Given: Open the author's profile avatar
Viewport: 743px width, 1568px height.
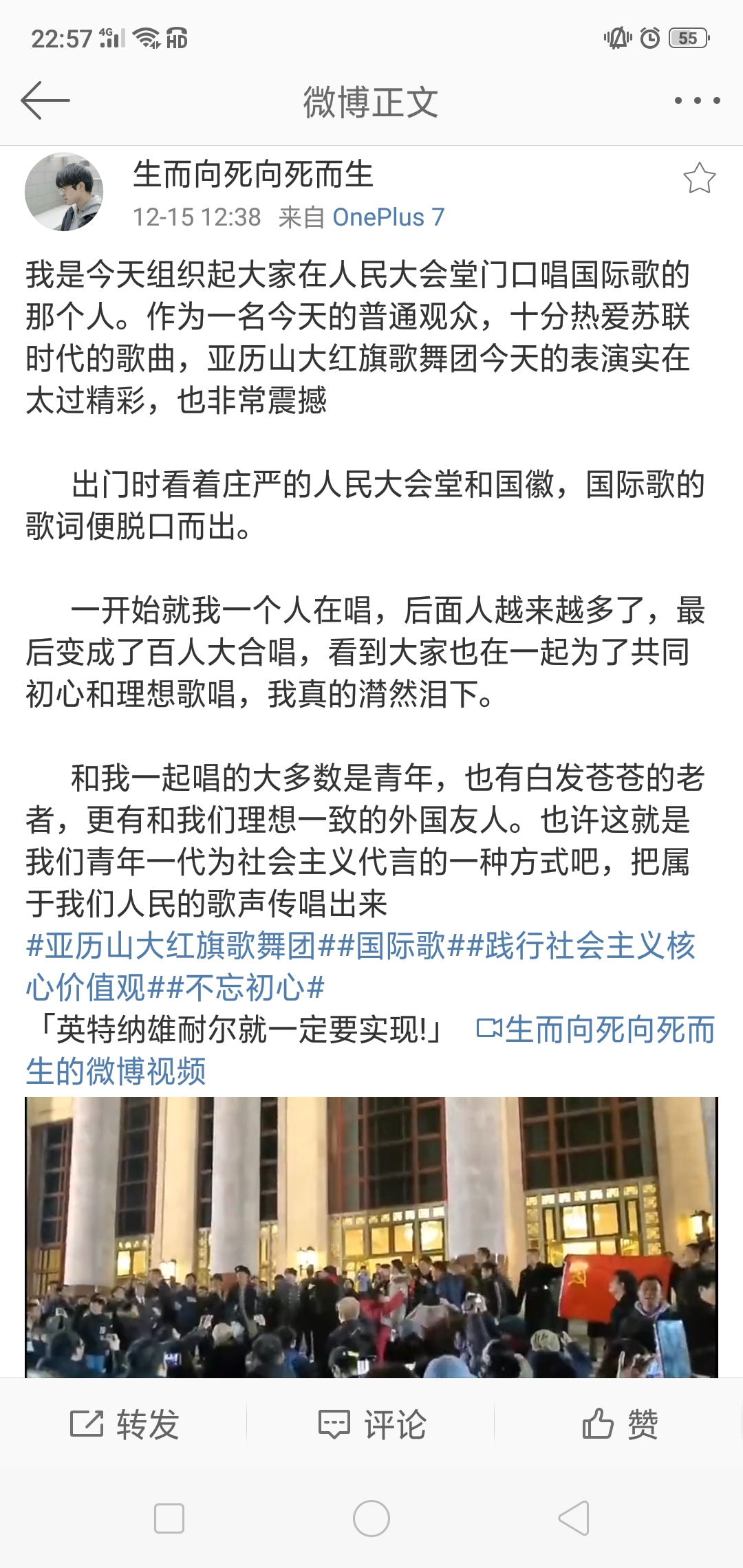Looking at the screenshot, I should pos(64,192).
